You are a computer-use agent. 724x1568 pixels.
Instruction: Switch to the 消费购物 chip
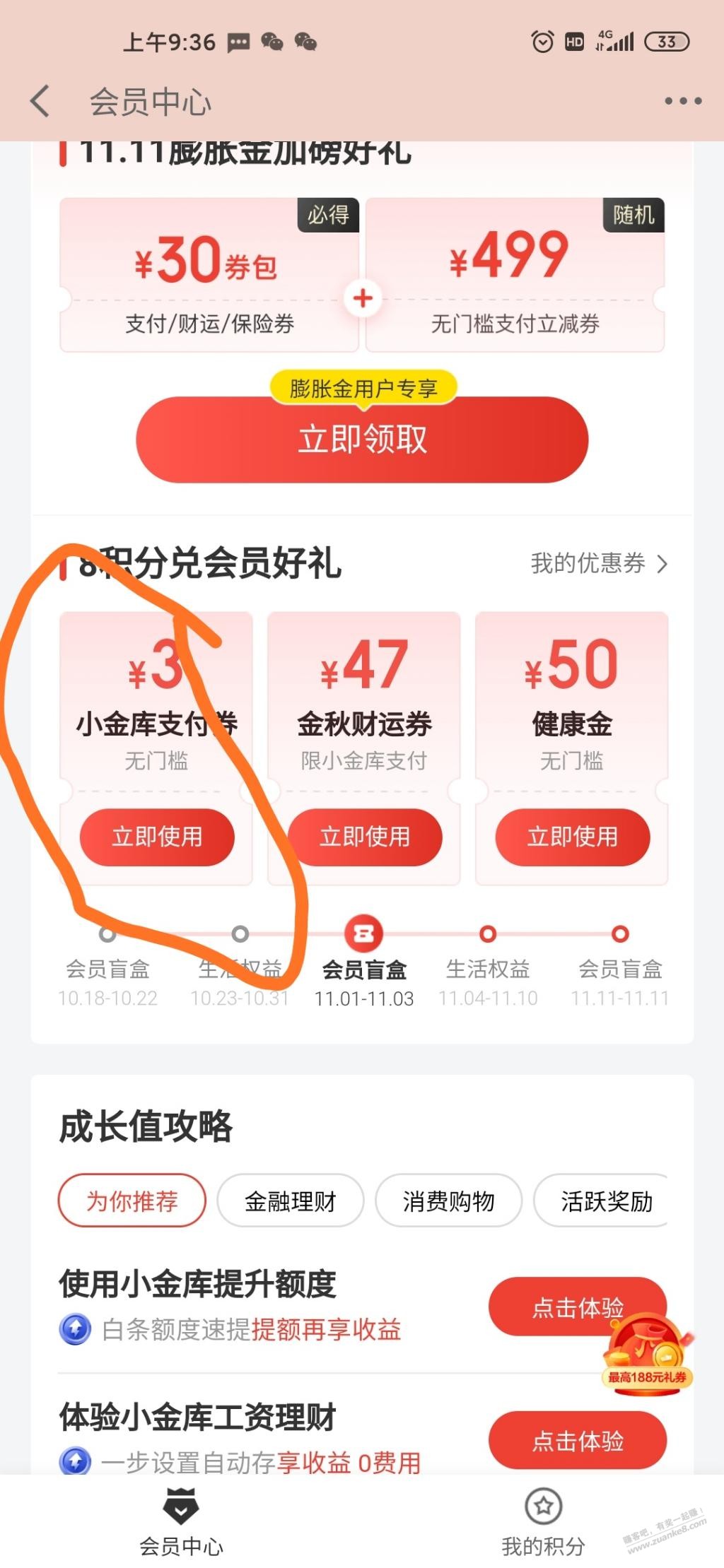[448, 1201]
